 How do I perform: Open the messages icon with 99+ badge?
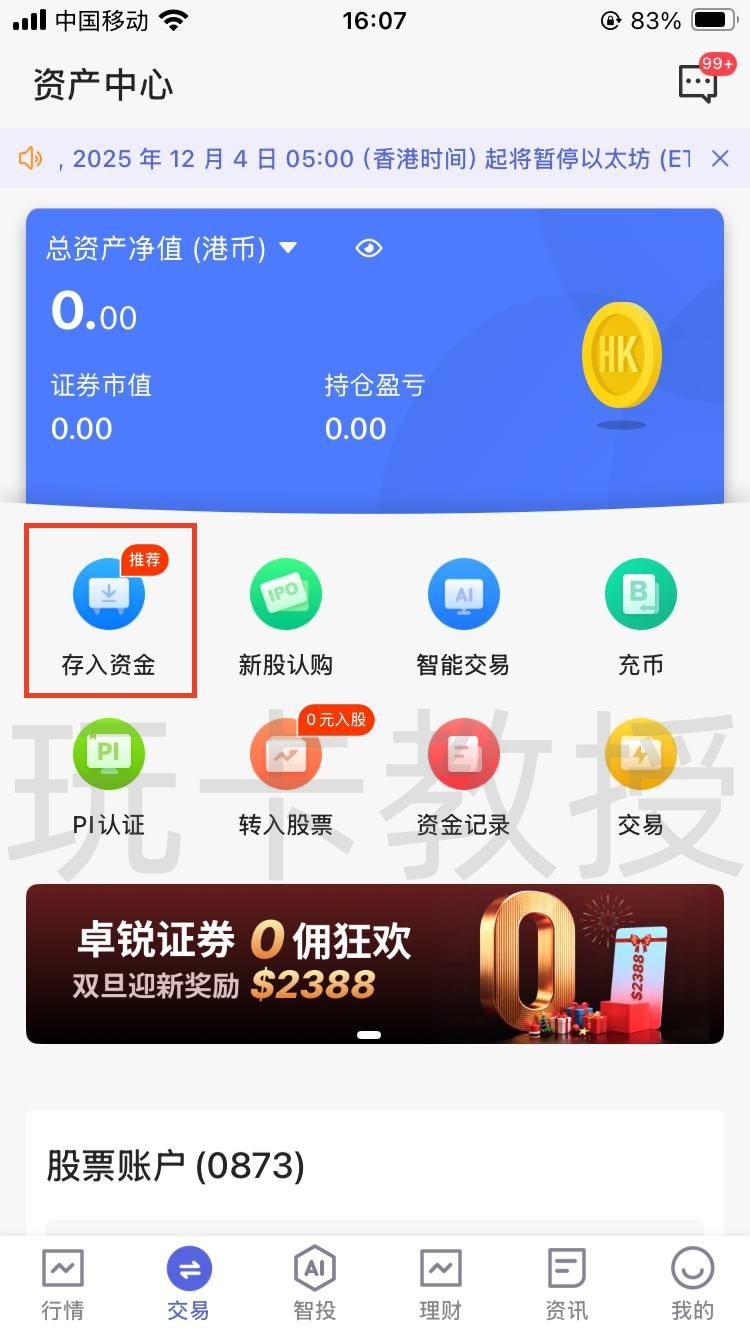pyautogui.click(x=698, y=83)
